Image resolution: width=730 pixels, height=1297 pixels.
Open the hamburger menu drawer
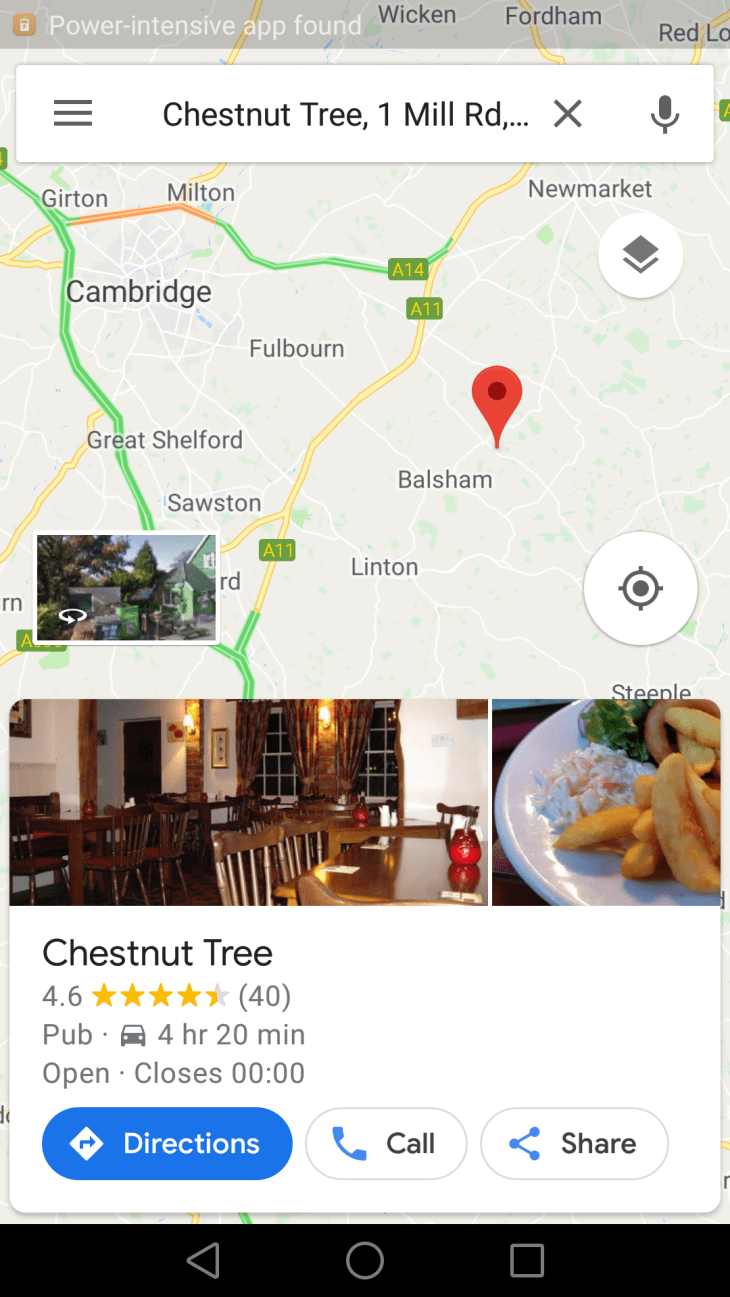point(73,114)
